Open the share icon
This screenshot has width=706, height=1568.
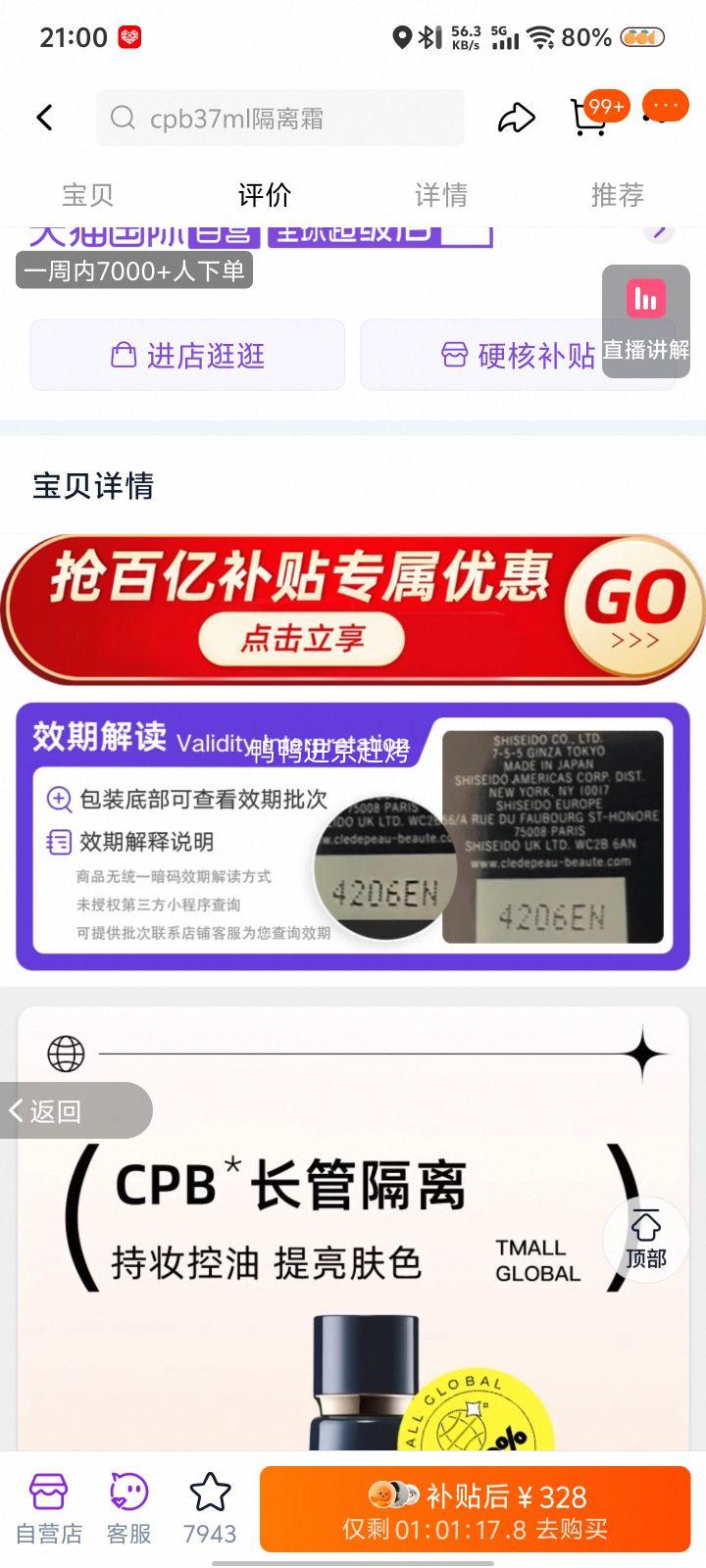tap(517, 117)
